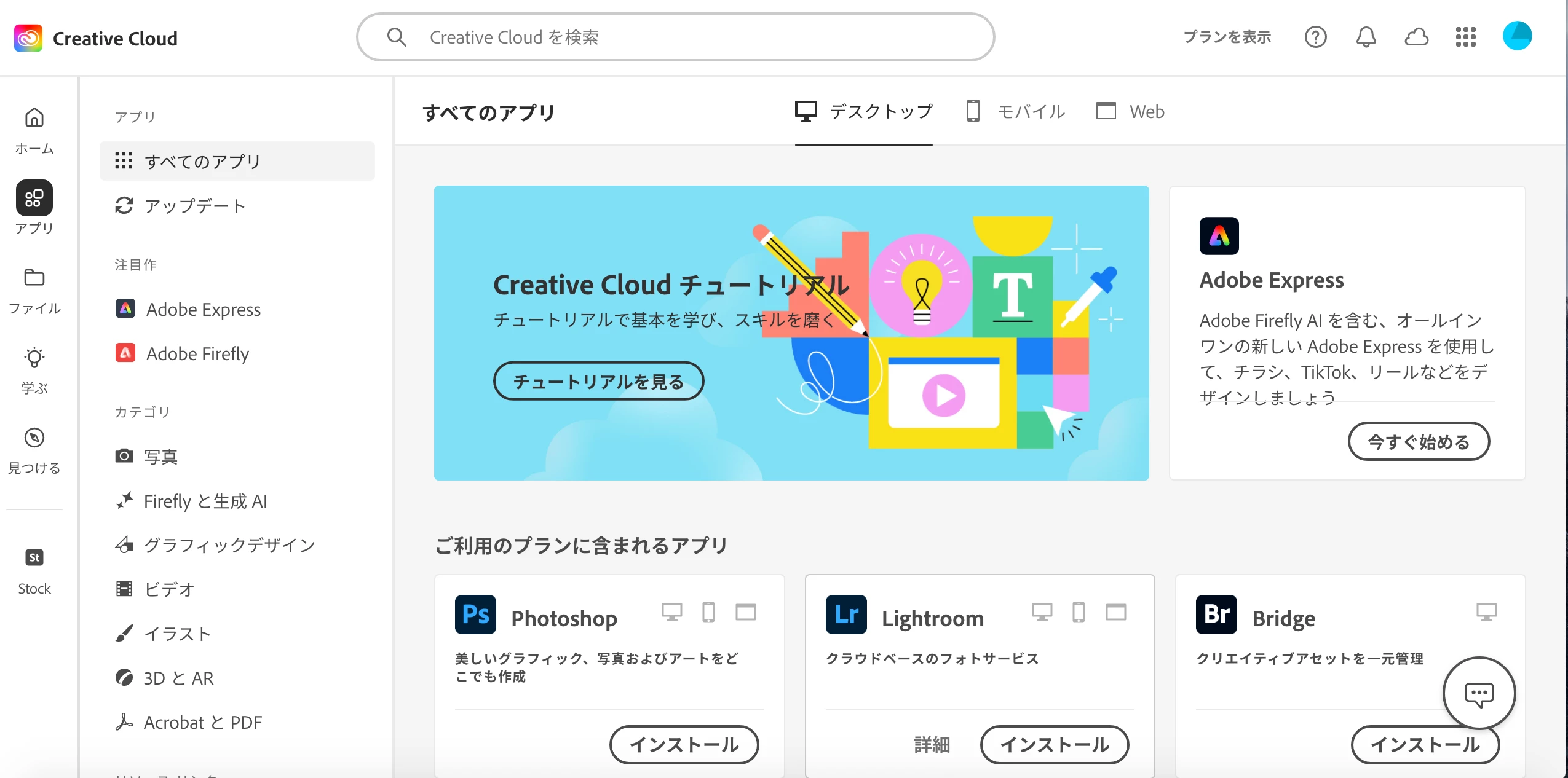Viewport: 1568px width, 778px height.
Task: Open the Acrobat と PDF category
Action: point(202,722)
